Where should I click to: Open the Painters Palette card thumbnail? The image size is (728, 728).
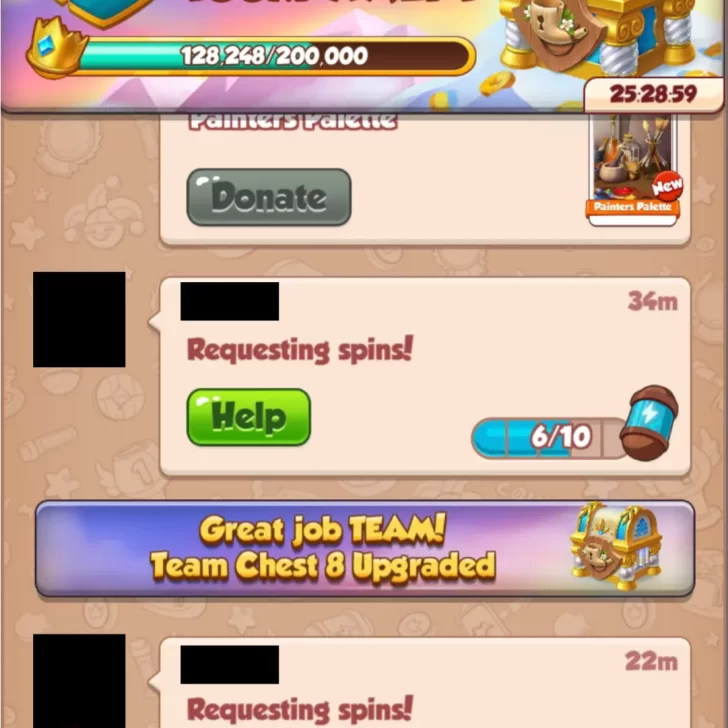(x=632, y=168)
